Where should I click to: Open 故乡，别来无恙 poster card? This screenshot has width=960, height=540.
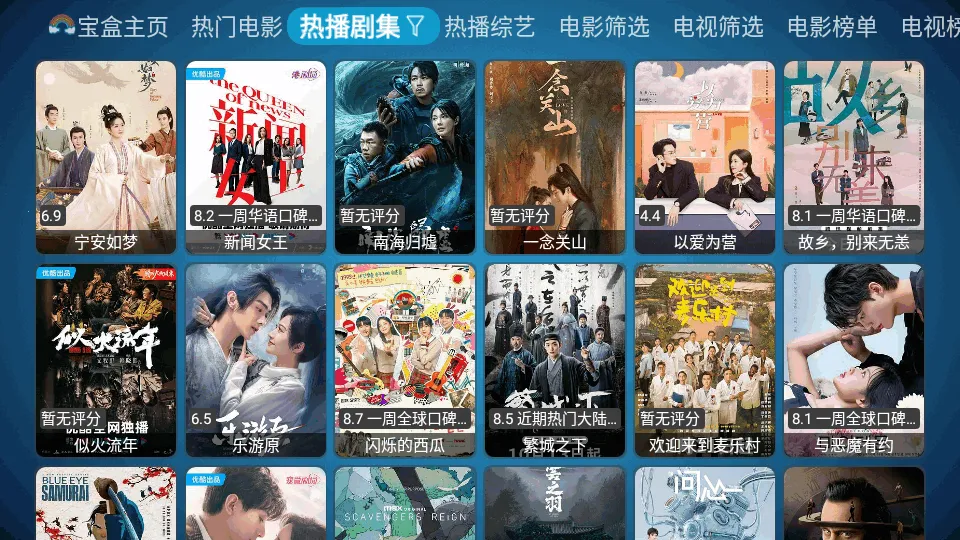853,157
